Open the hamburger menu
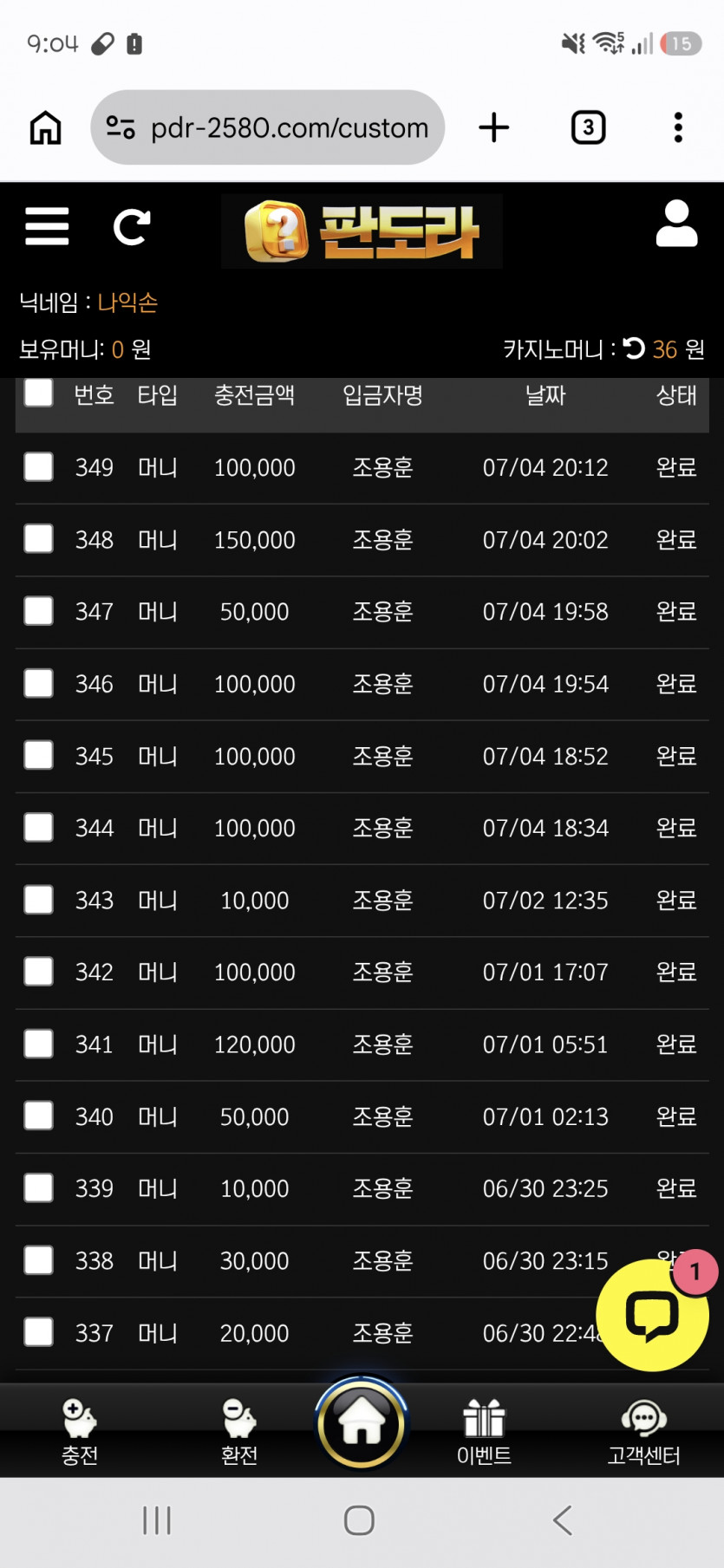724x1568 pixels. pyautogui.click(x=47, y=226)
